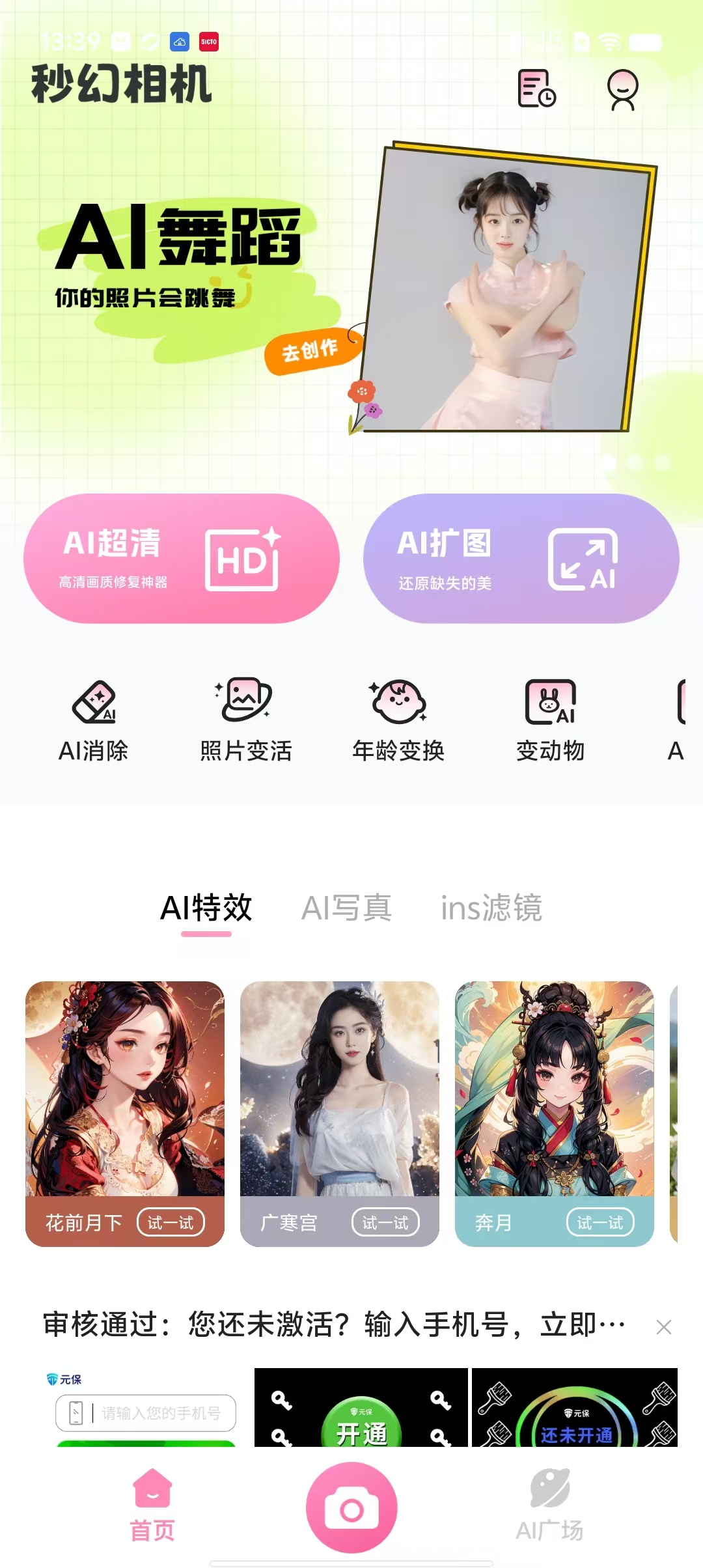Tap the 去创作 button on the AI舞蹈 banner
This screenshot has height=1568, width=703.
(311, 350)
